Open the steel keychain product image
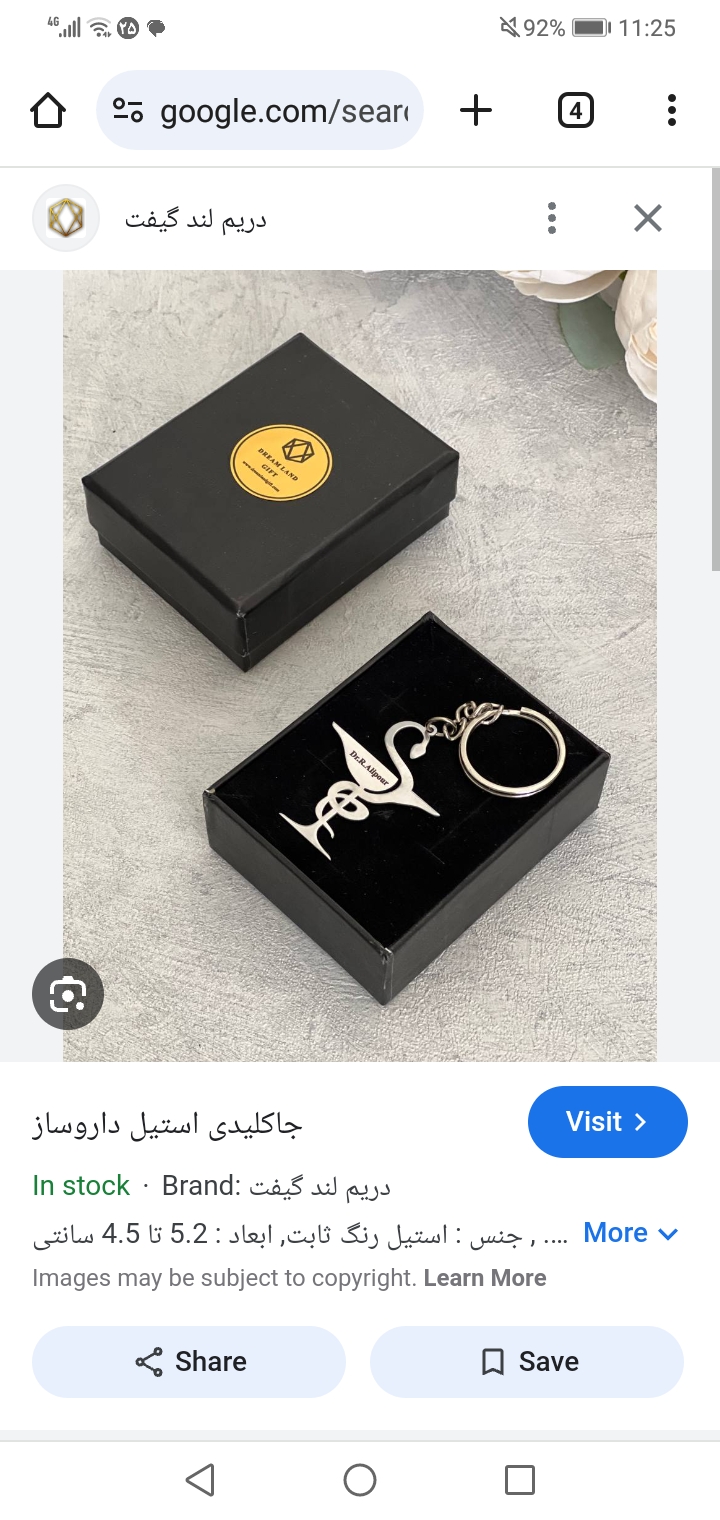 pyautogui.click(x=360, y=665)
